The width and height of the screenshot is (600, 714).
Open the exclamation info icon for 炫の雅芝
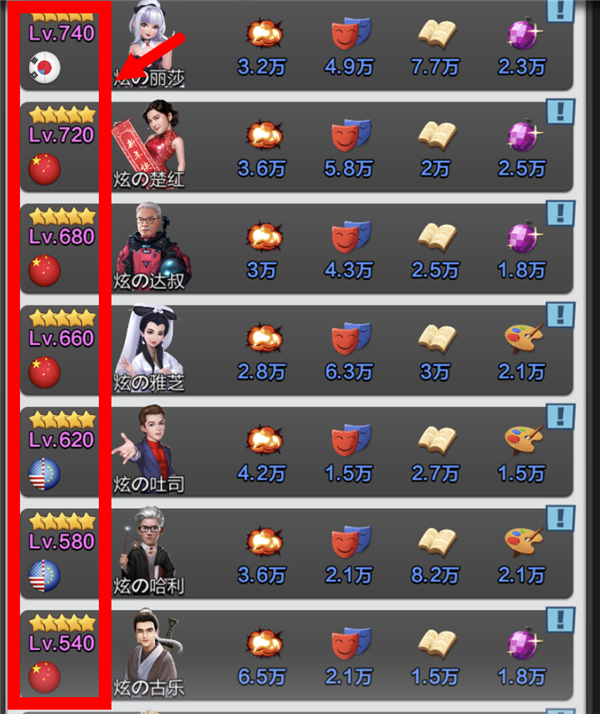(563, 314)
